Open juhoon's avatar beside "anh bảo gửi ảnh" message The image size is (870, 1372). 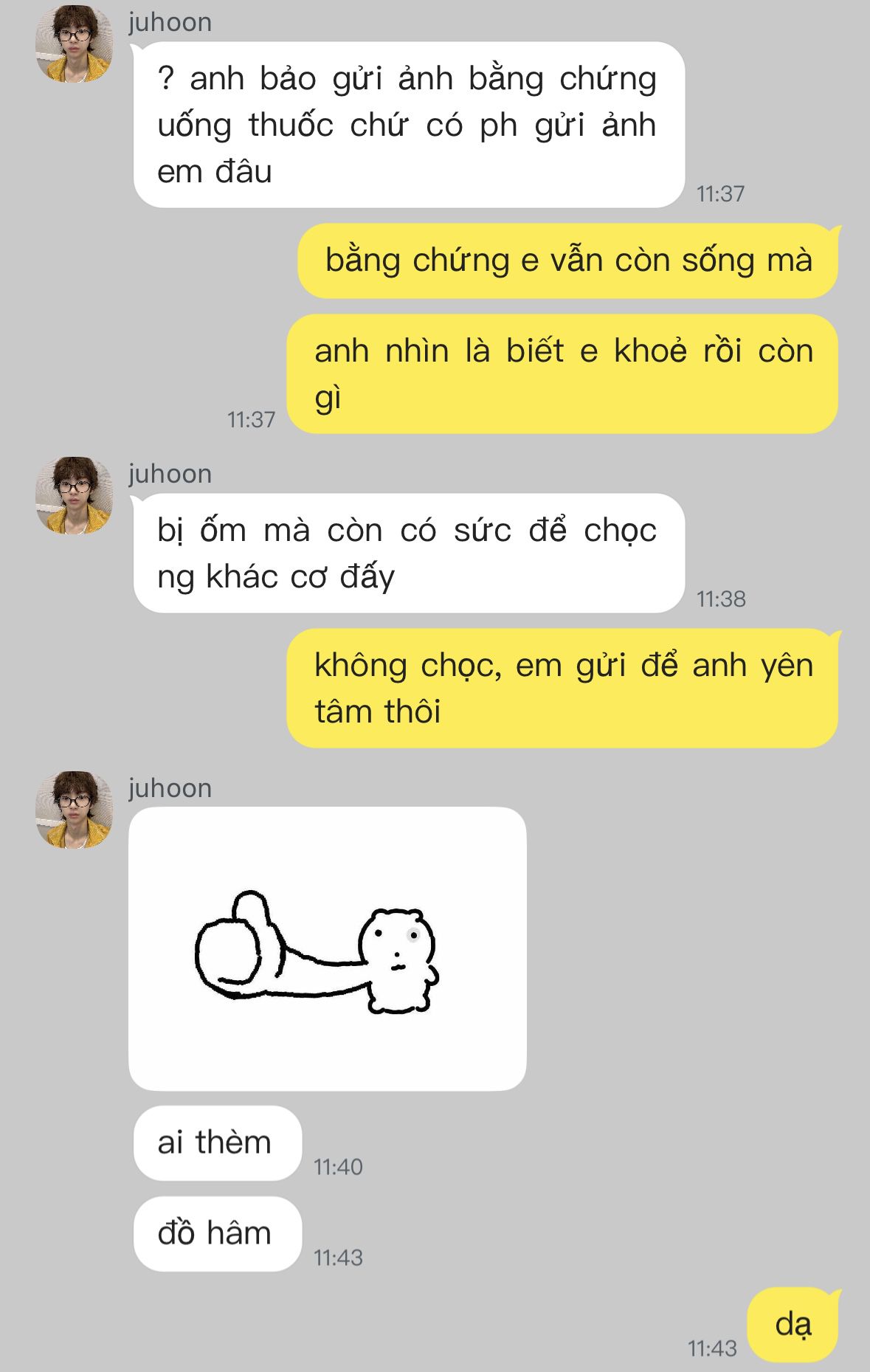click(x=74, y=45)
